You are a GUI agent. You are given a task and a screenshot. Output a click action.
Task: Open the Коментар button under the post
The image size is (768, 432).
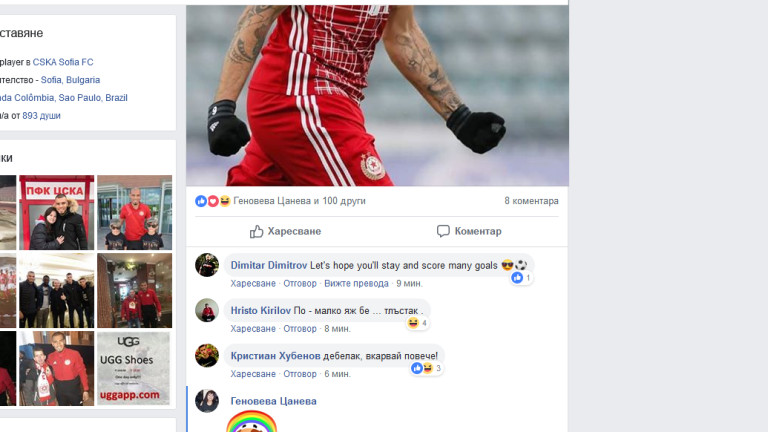point(469,231)
